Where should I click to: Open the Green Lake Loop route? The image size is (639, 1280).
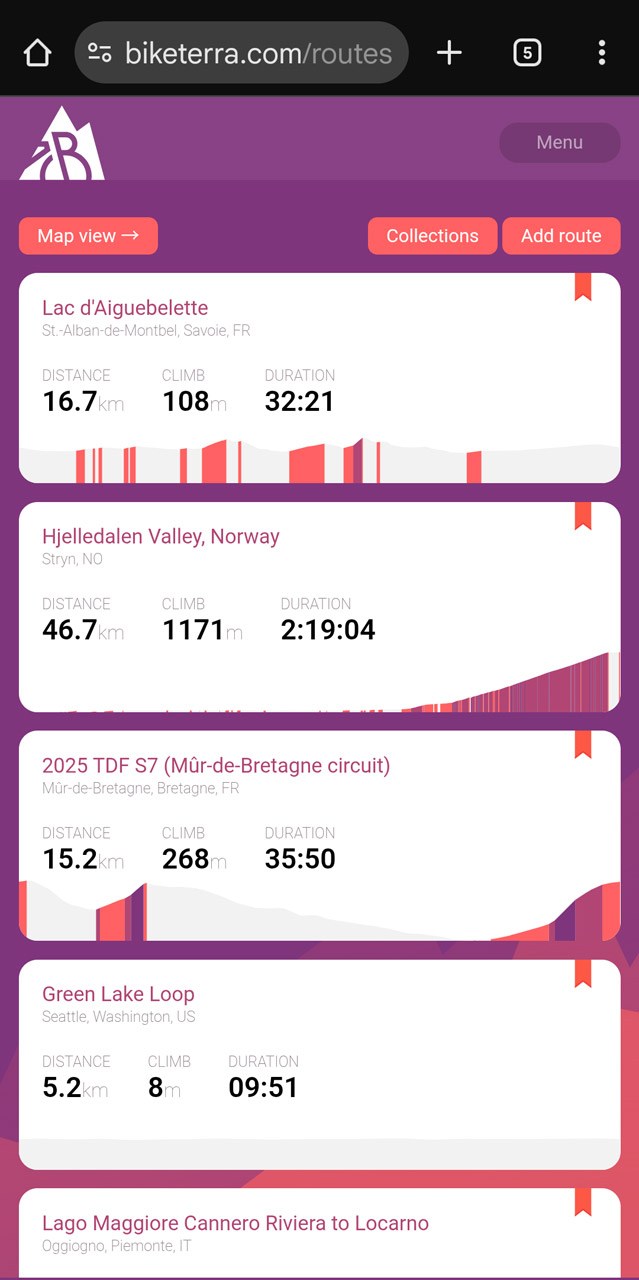tap(118, 994)
